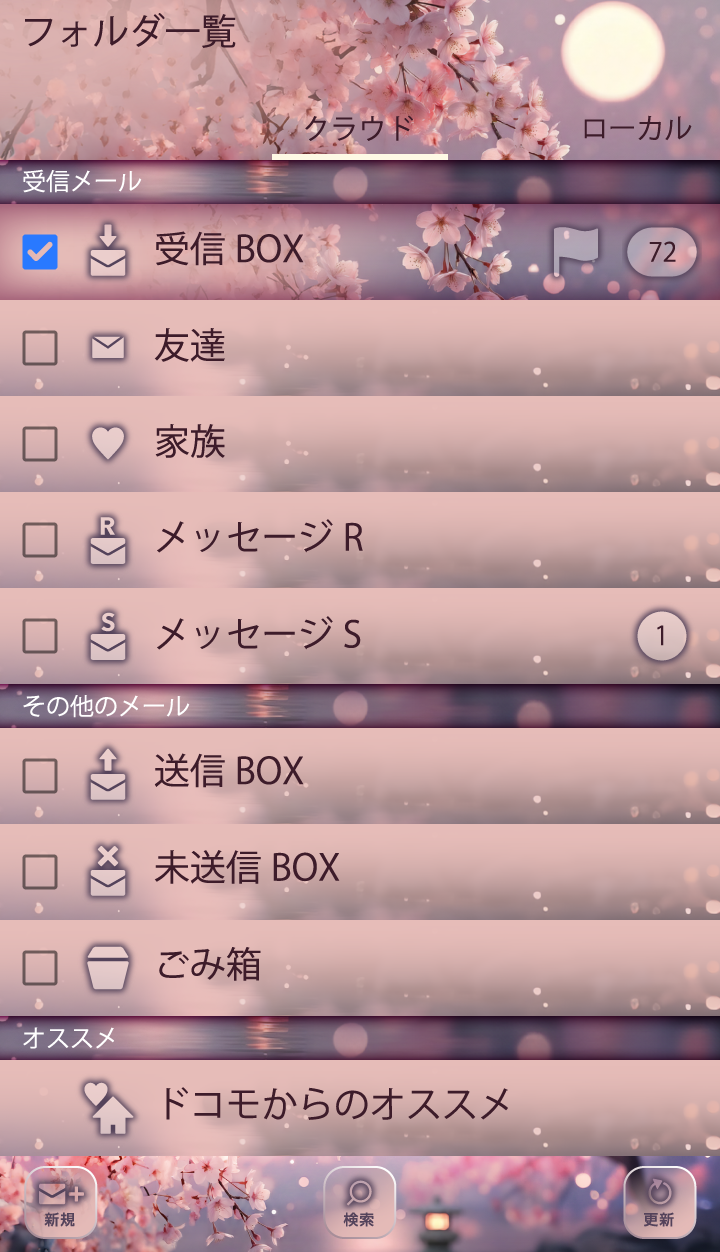Compose a new mail with 新規
This screenshot has height=1252, width=720.
(x=60, y=1203)
